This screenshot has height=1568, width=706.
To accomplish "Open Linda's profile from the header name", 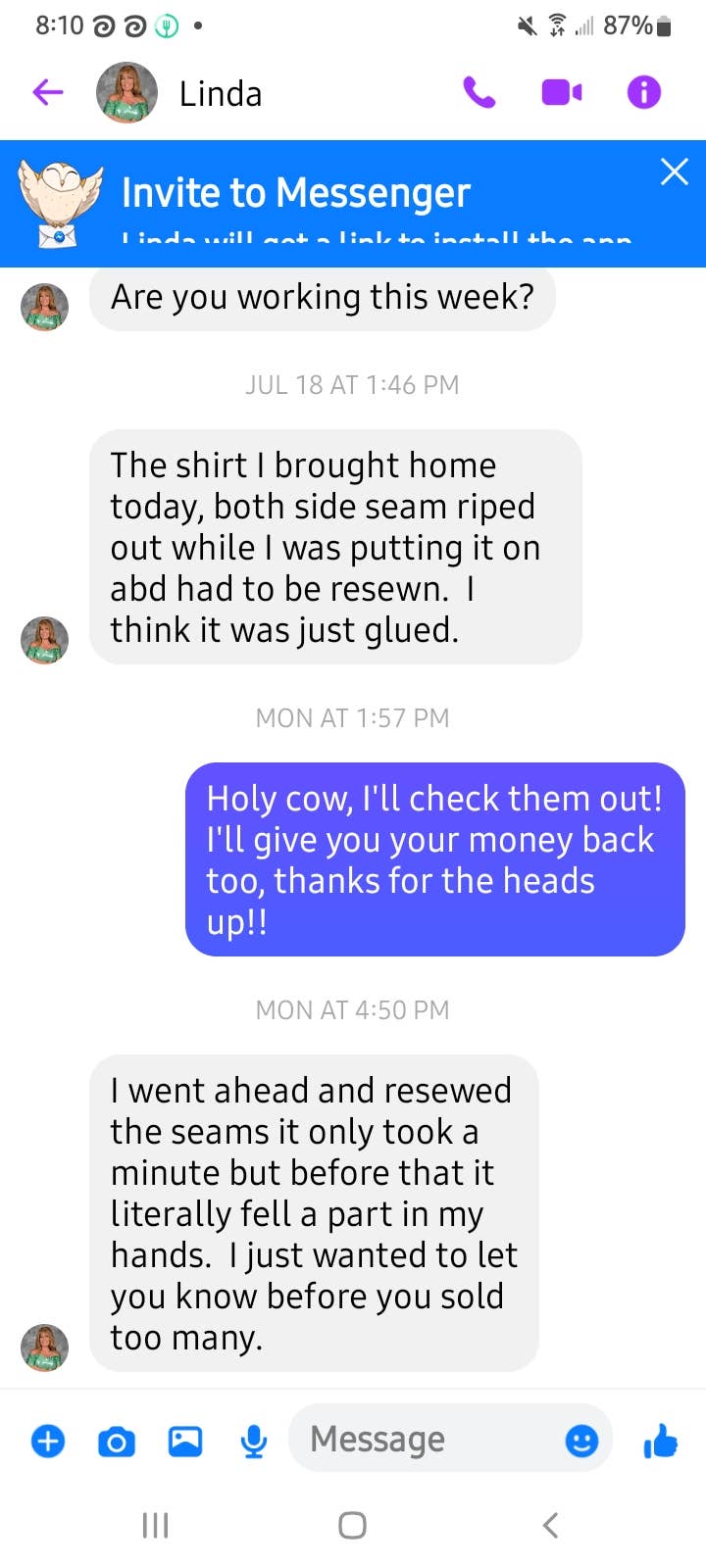I will (x=221, y=94).
